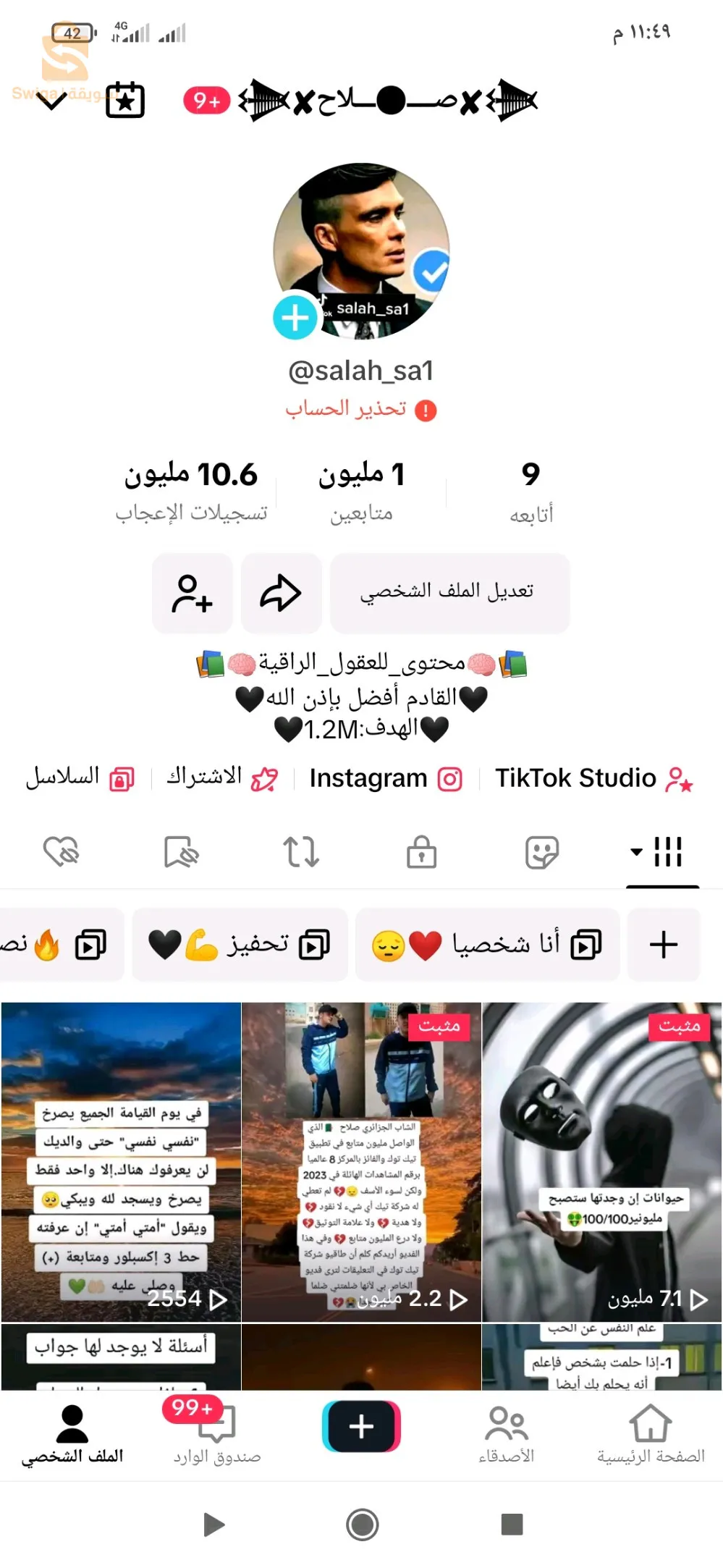Open الاشتراك subscription link
The image size is (723, 1568).
[x=221, y=778]
